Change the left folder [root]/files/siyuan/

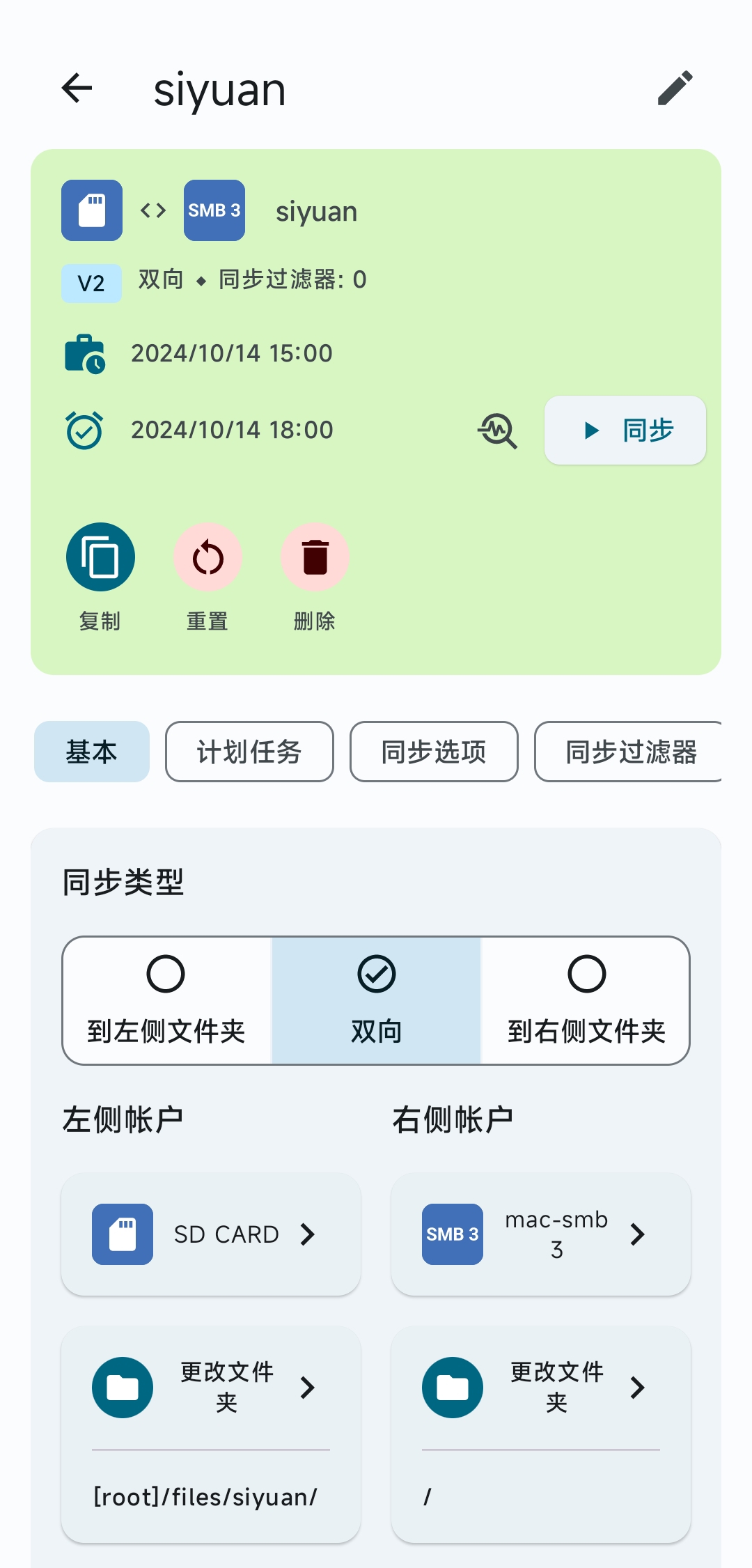pyautogui.click(x=210, y=1387)
